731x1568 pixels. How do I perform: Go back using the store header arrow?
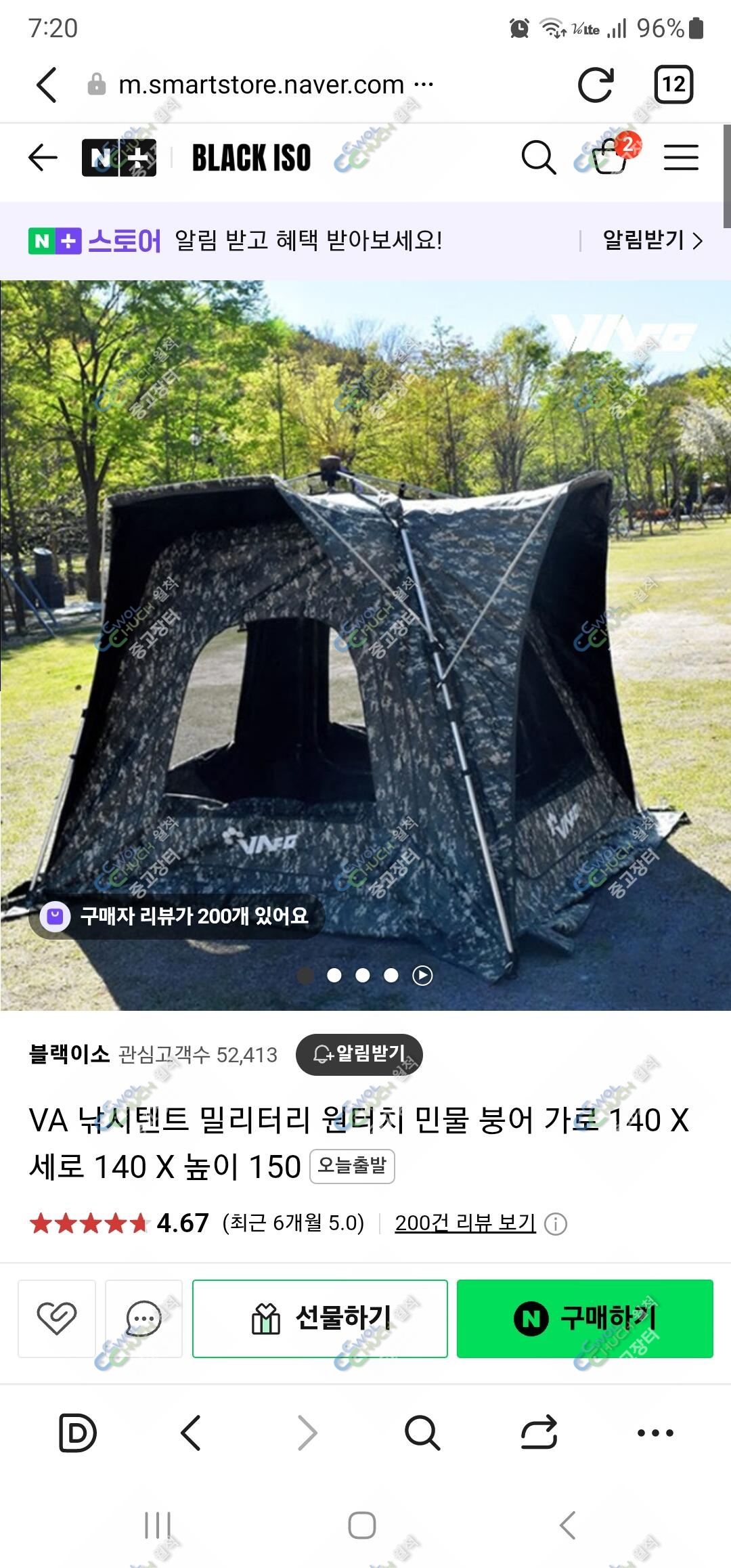43,158
